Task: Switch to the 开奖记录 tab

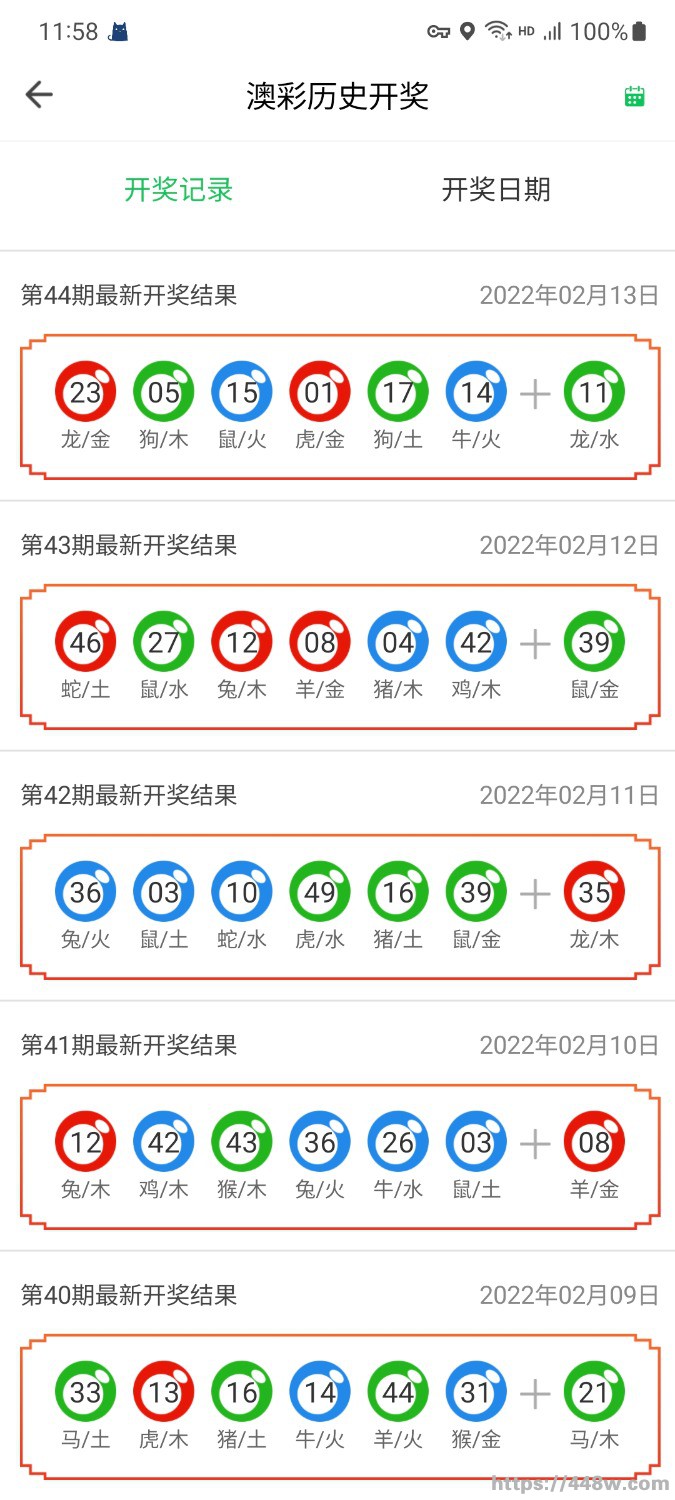Action: pyautogui.click(x=178, y=190)
